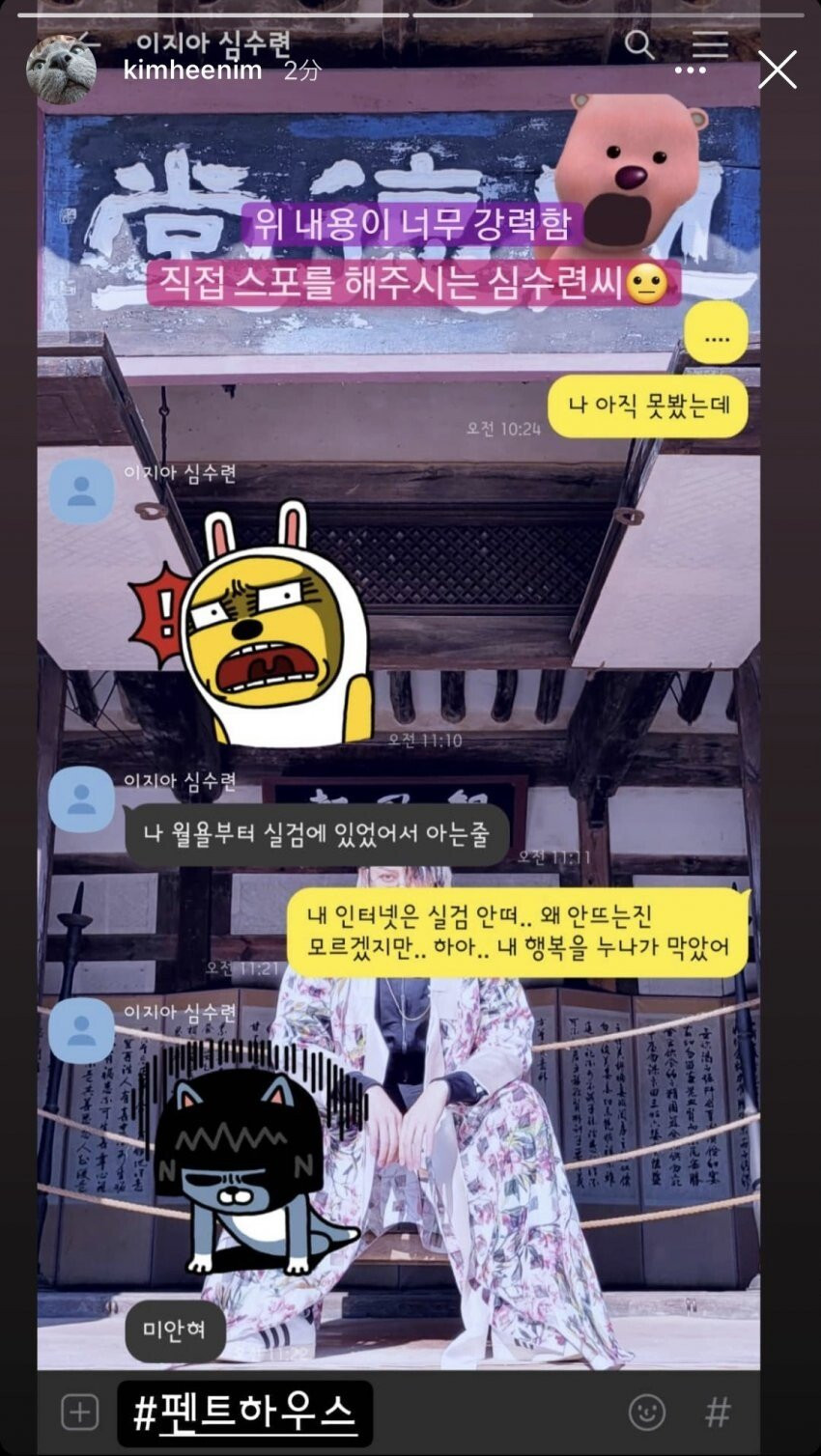Open the #펜트하우스 hashtag sticker
821x1456 pixels.
(244, 1414)
